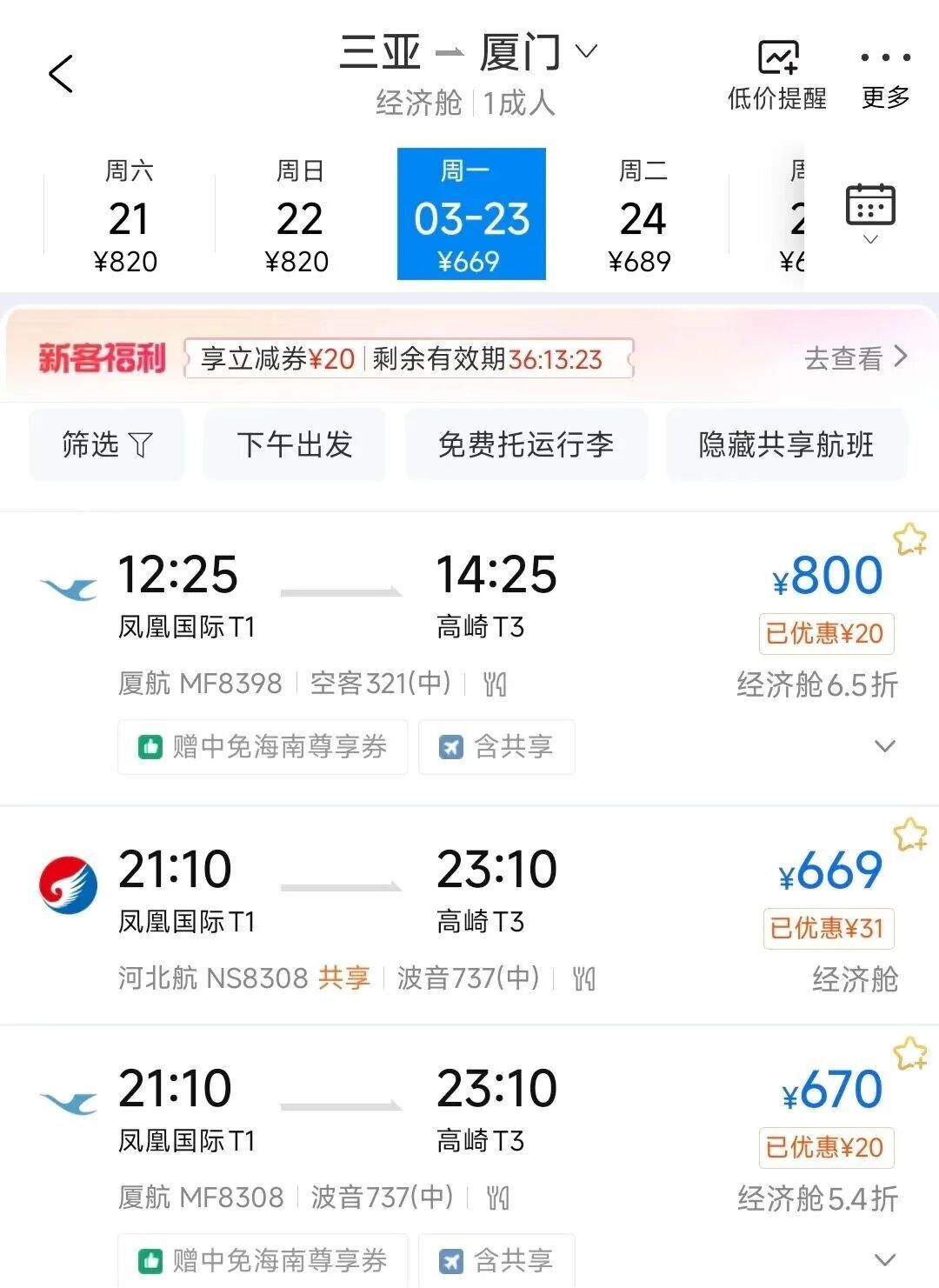Open the calendar date picker icon
Image resolution: width=939 pixels, height=1288 pixels.
click(x=870, y=204)
